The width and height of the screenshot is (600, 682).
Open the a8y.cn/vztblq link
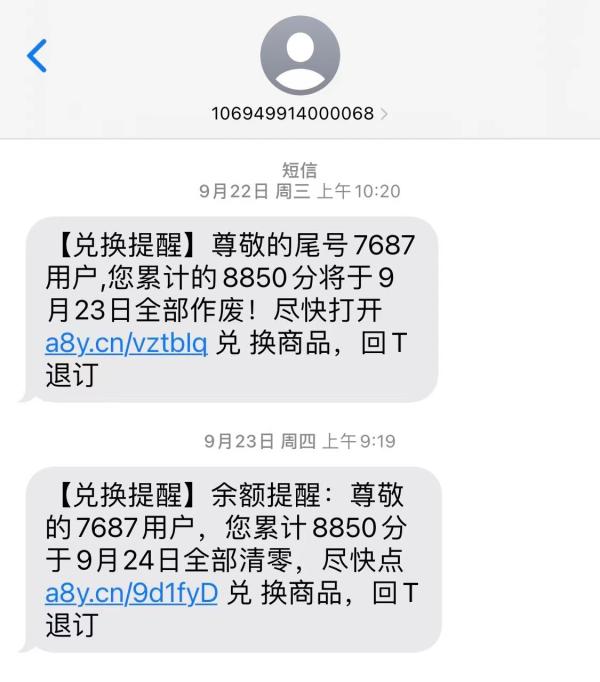[x=126, y=343]
